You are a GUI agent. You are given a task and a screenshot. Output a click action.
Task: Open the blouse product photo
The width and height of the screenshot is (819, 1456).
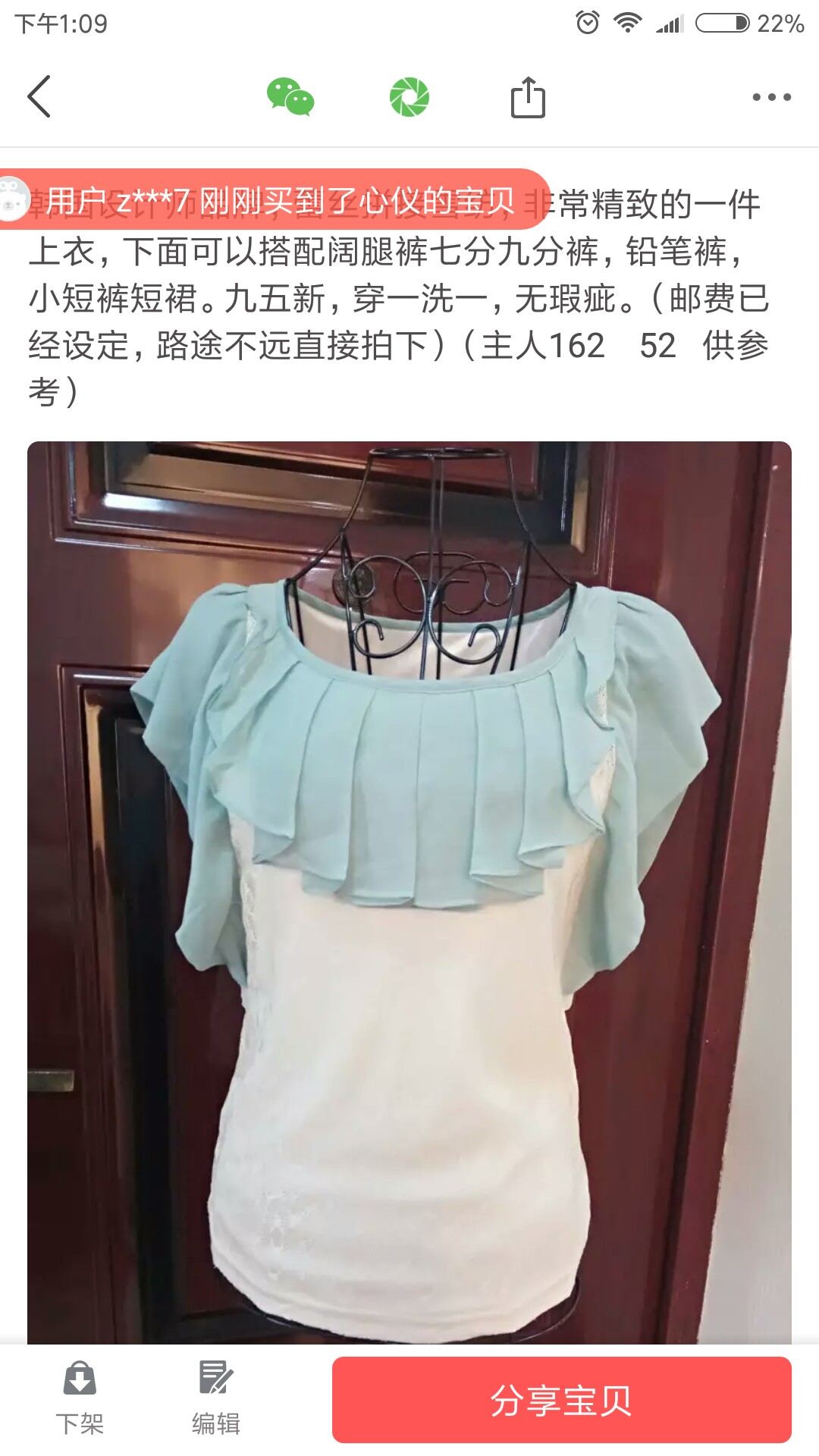pos(409,893)
